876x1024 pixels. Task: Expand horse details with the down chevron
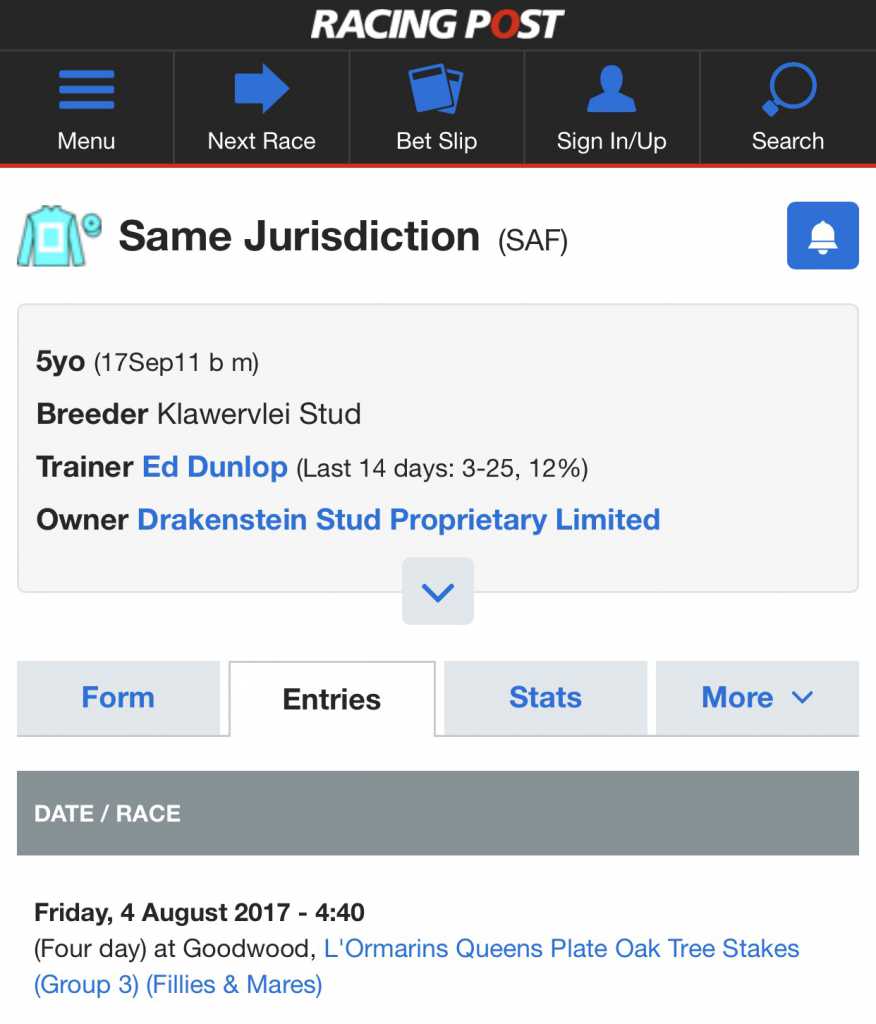click(438, 592)
